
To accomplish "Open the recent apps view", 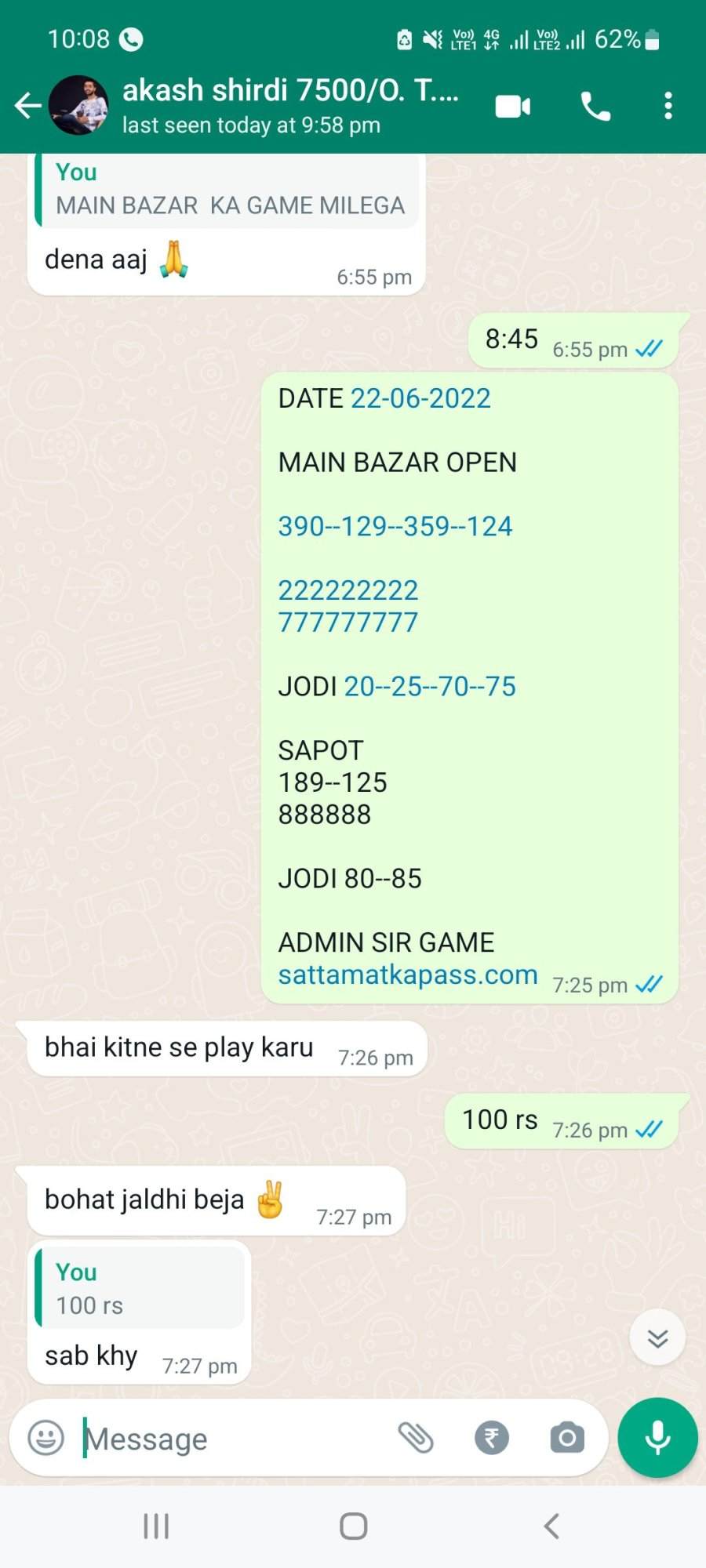I will pyautogui.click(x=156, y=1526).
